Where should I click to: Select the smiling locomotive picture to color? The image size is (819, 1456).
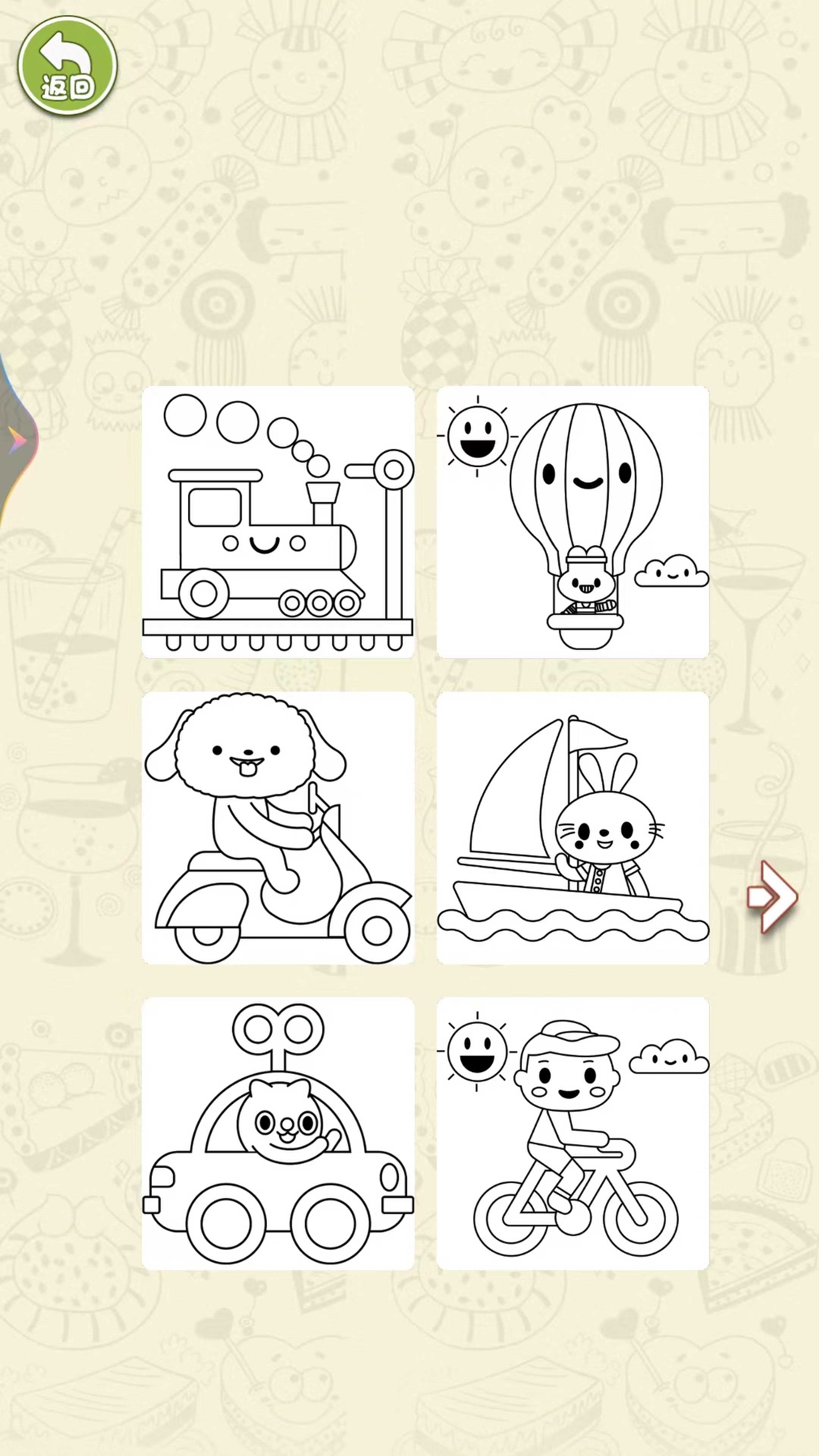tap(278, 529)
